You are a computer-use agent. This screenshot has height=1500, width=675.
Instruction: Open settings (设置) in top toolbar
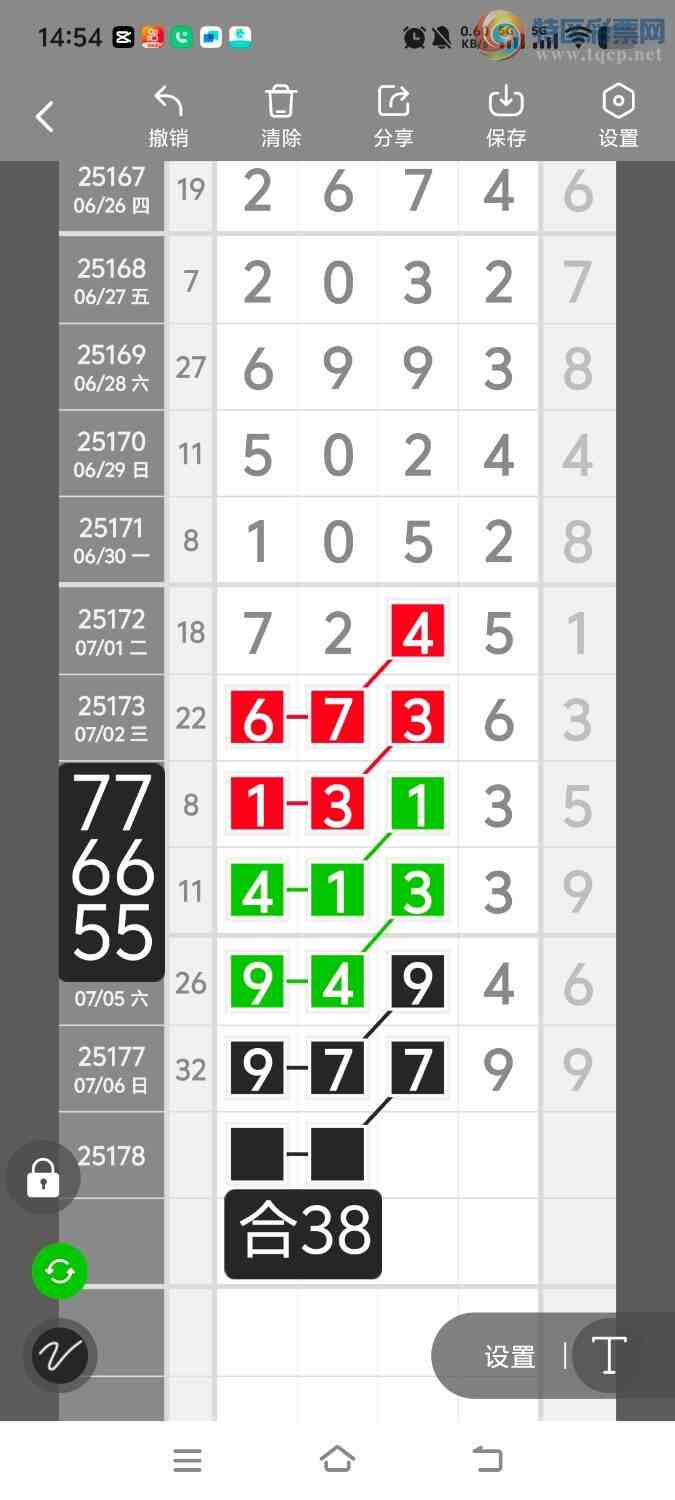[x=618, y=117]
